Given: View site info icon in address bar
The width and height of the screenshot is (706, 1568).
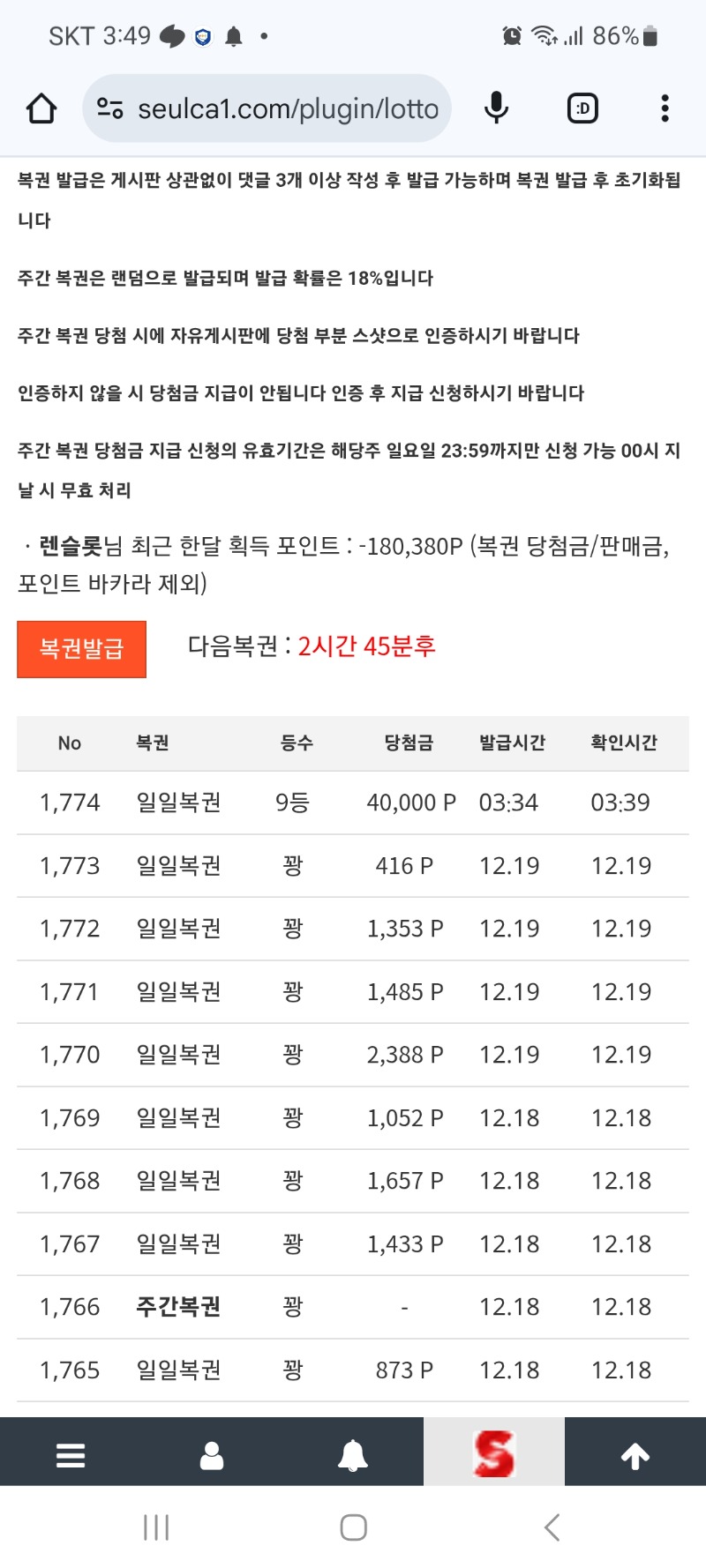Looking at the screenshot, I should point(110,108).
